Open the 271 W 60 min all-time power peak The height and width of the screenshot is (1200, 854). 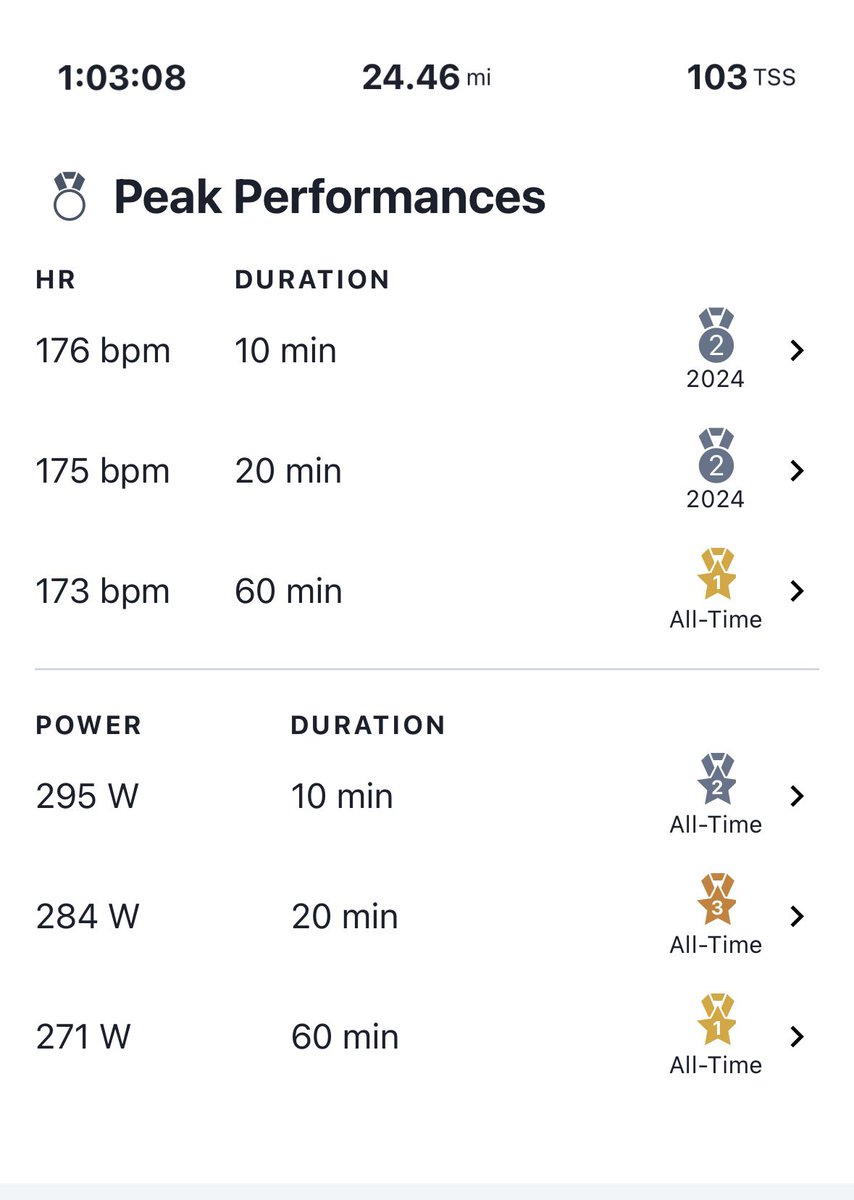point(427,1036)
